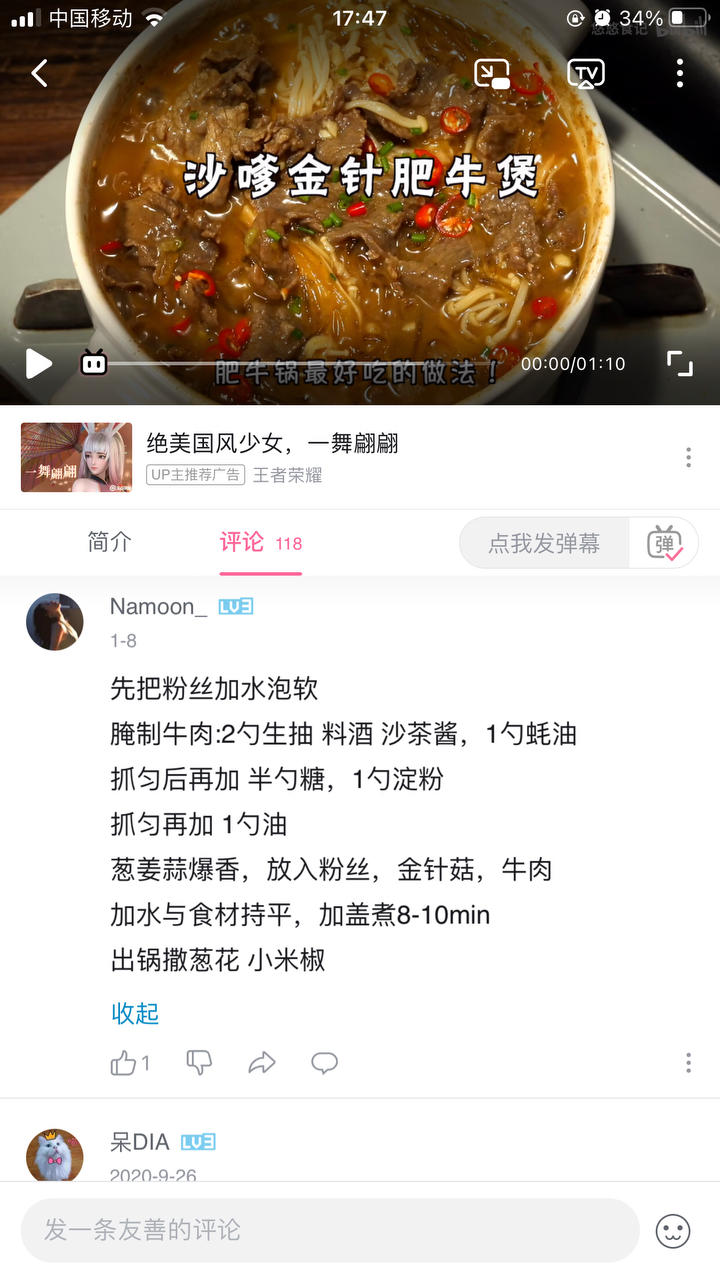Collapse Namoon_'s comment with 收起
Image resolution: width=720 pixels, height=1280 pixels.
coord(135,1013)
